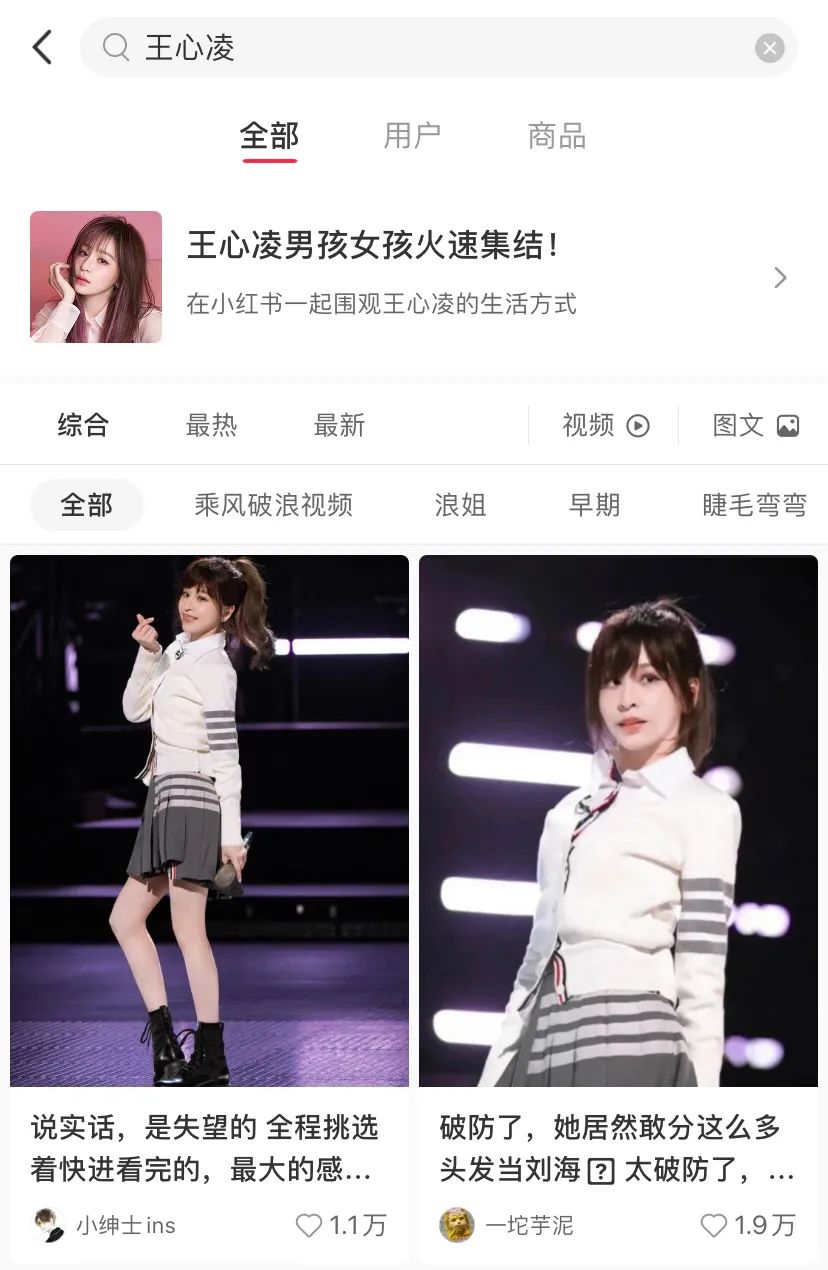Switch to the 用户 tab
Screen dimensions: 828x1270
point(412,136)
